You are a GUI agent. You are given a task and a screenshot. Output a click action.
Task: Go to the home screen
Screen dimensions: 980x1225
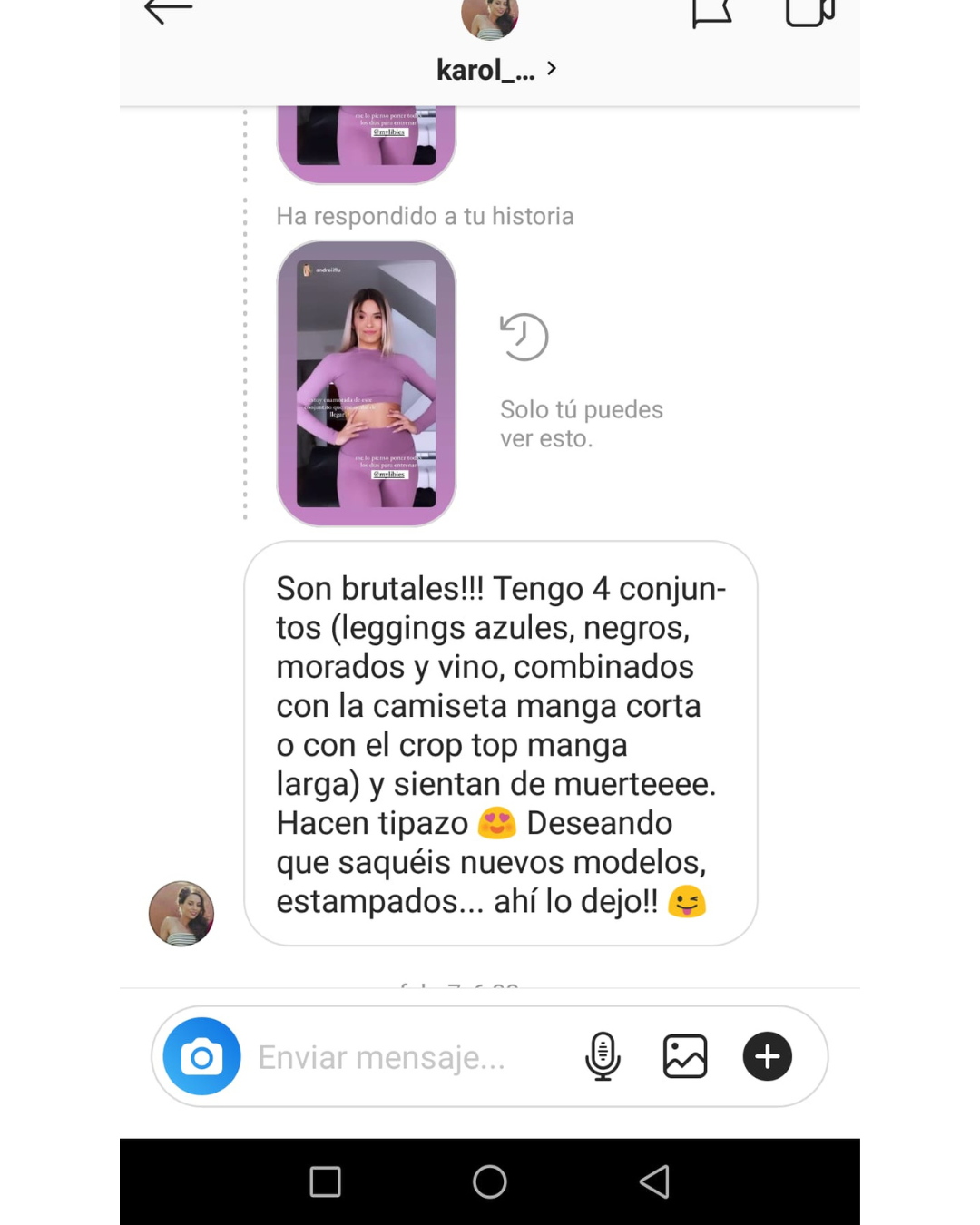point(489,1181)
